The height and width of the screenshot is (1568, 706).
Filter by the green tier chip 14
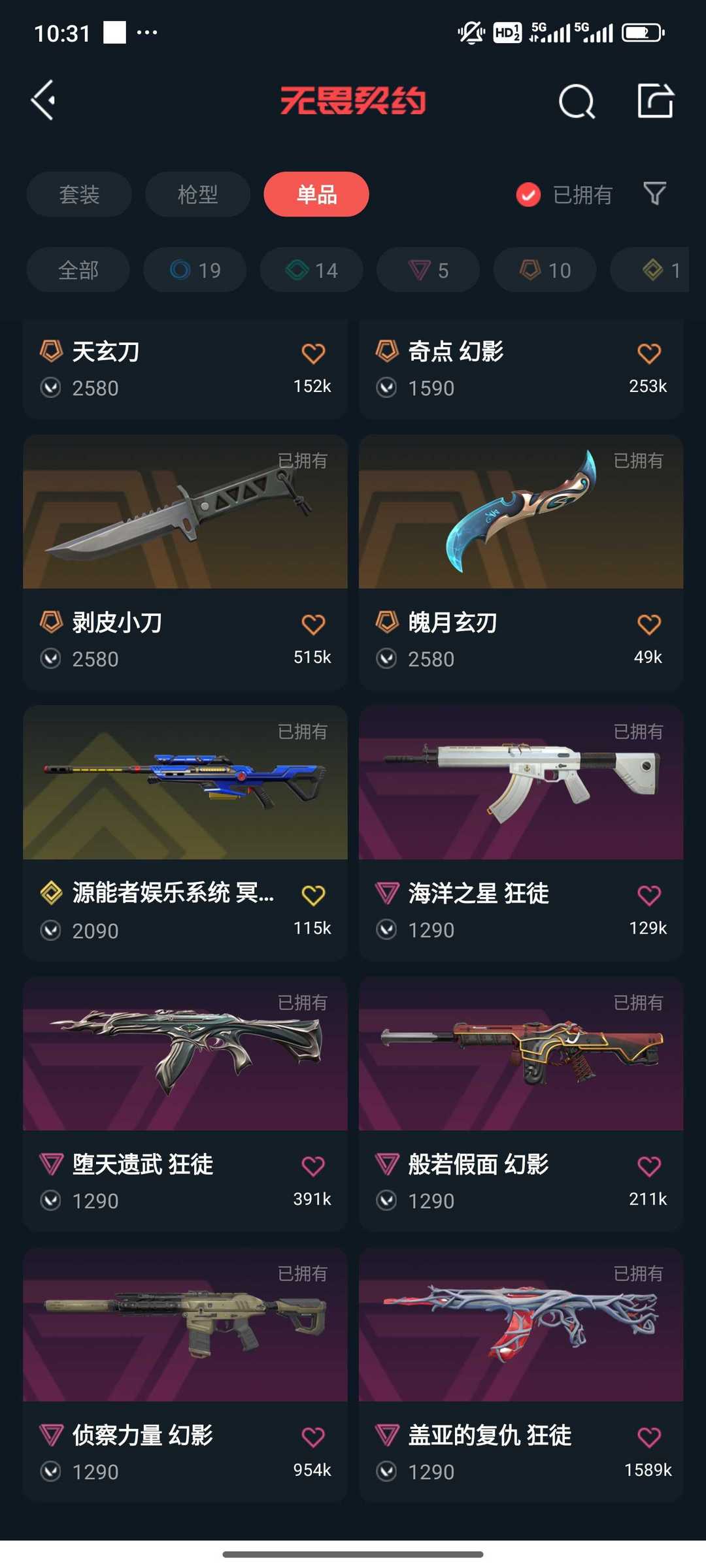[x=311, y=270]
